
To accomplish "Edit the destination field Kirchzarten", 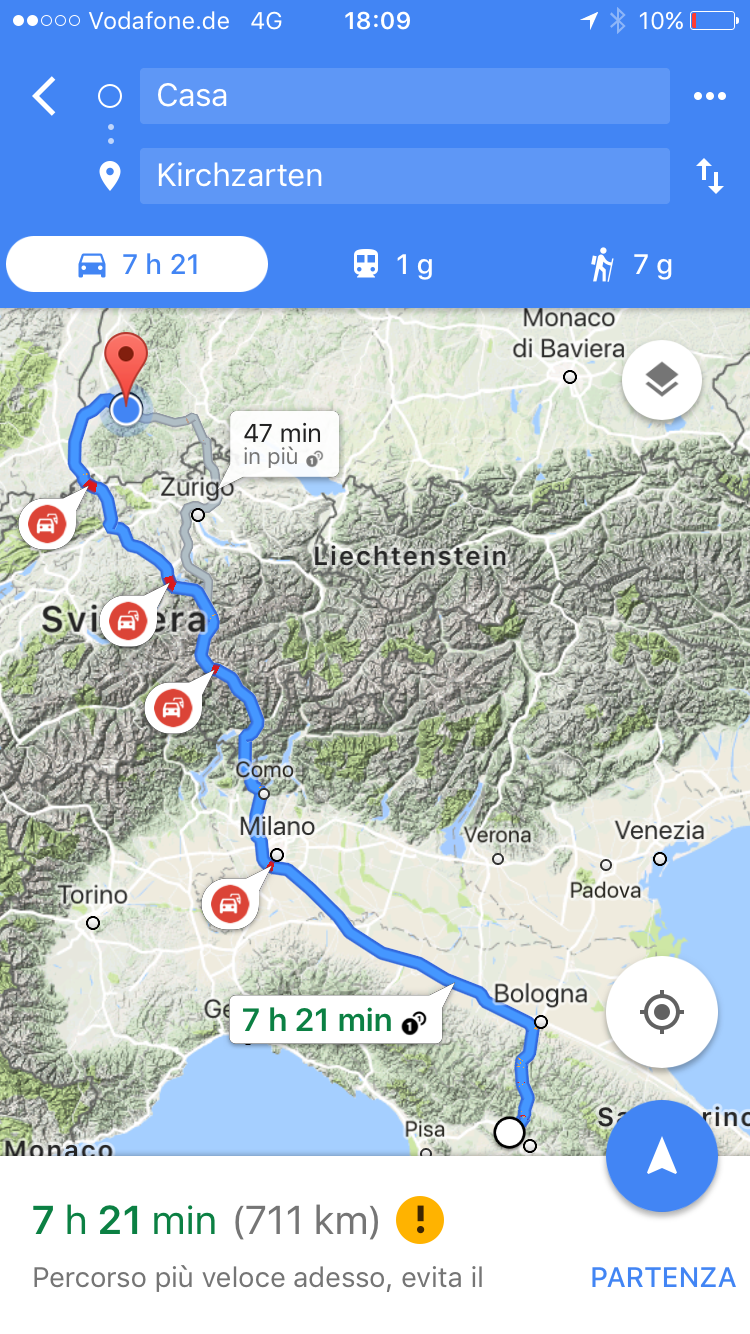I will [x=404, y=176].
